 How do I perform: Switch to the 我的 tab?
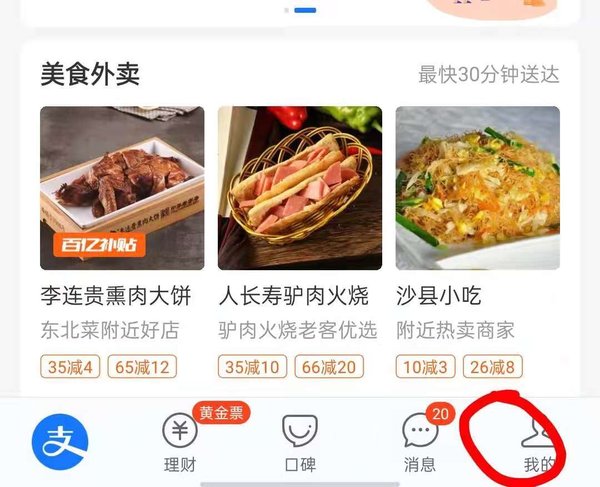pyautogui.click(x=538, y=443)
